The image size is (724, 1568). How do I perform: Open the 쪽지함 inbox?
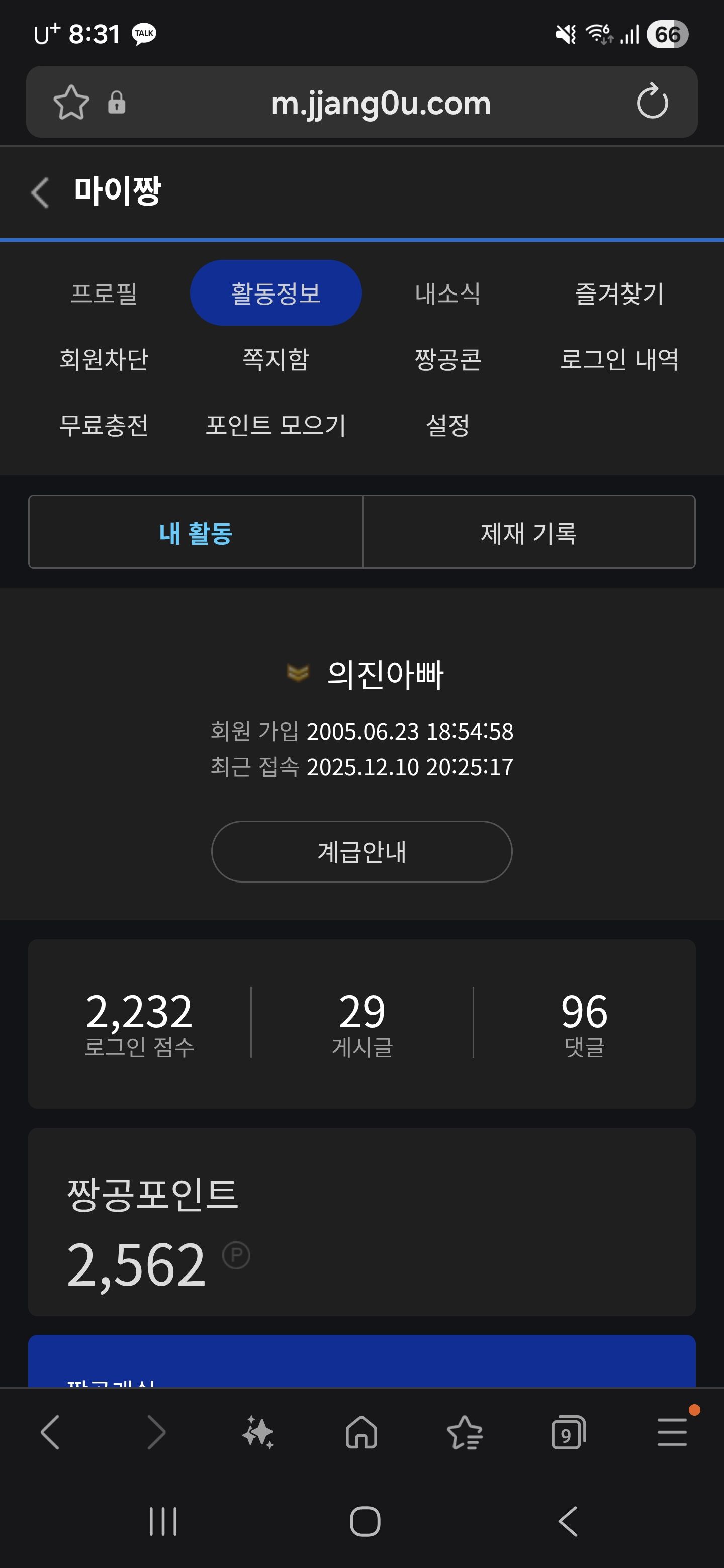[276, 359]
